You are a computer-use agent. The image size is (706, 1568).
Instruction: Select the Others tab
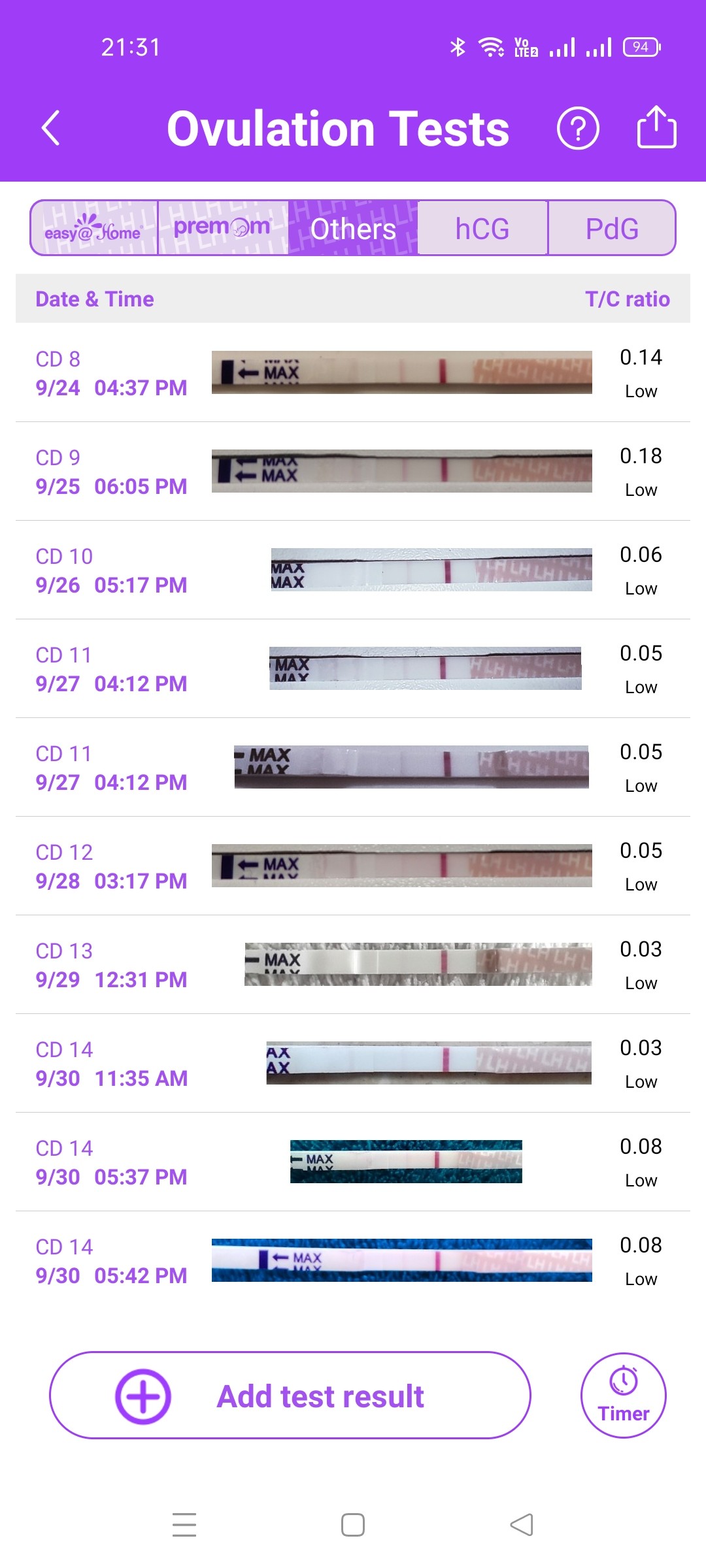click(353, 228)
